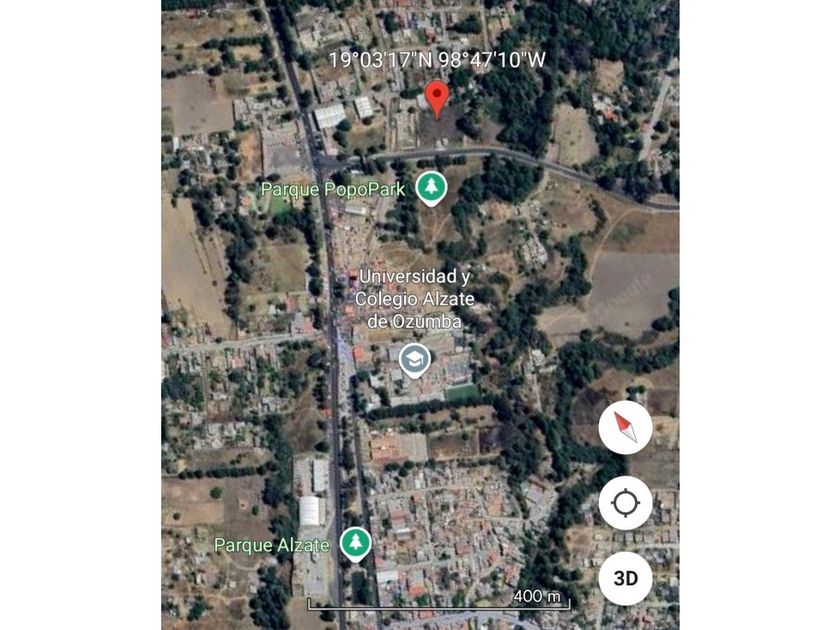Switch the map to 3D view
The width and height of the screenshot is (840, 630).
(625, 577)
